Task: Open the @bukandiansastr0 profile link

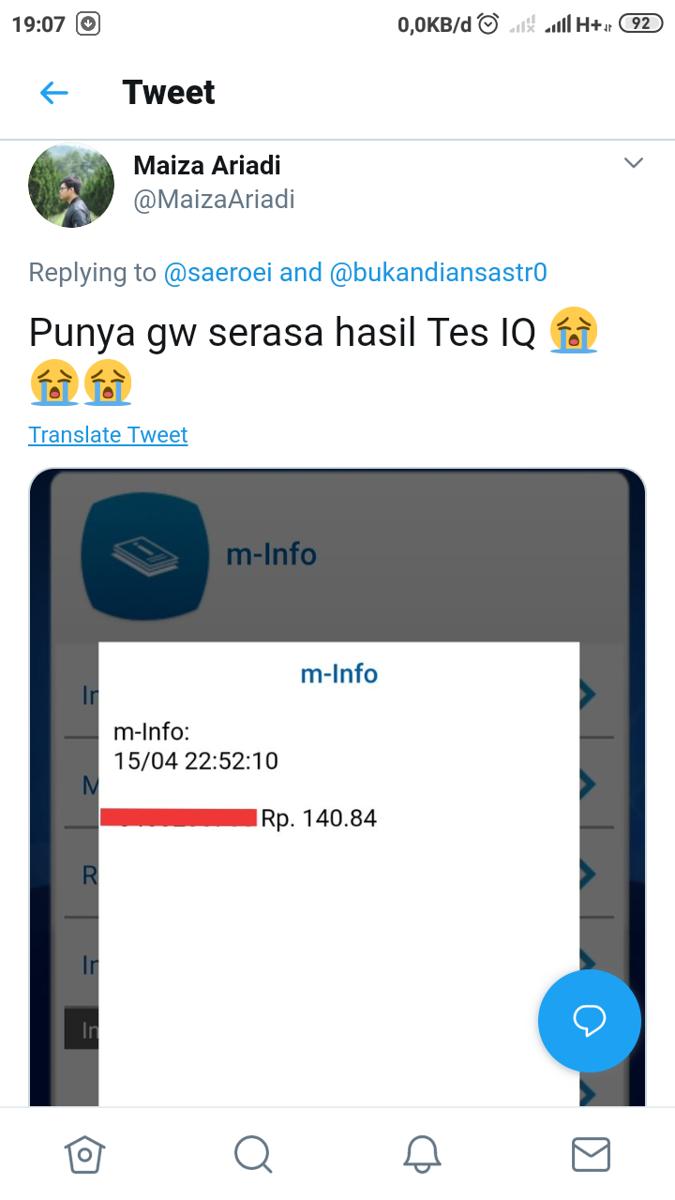Action: point(437,272)
